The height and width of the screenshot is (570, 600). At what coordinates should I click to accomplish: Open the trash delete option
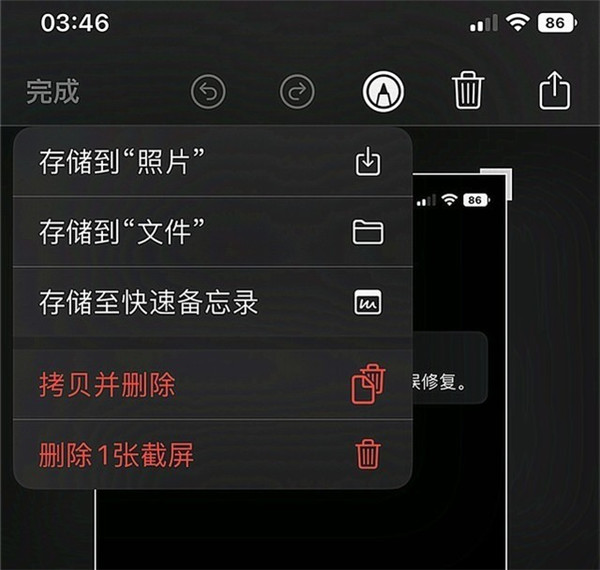click(467, 92)
